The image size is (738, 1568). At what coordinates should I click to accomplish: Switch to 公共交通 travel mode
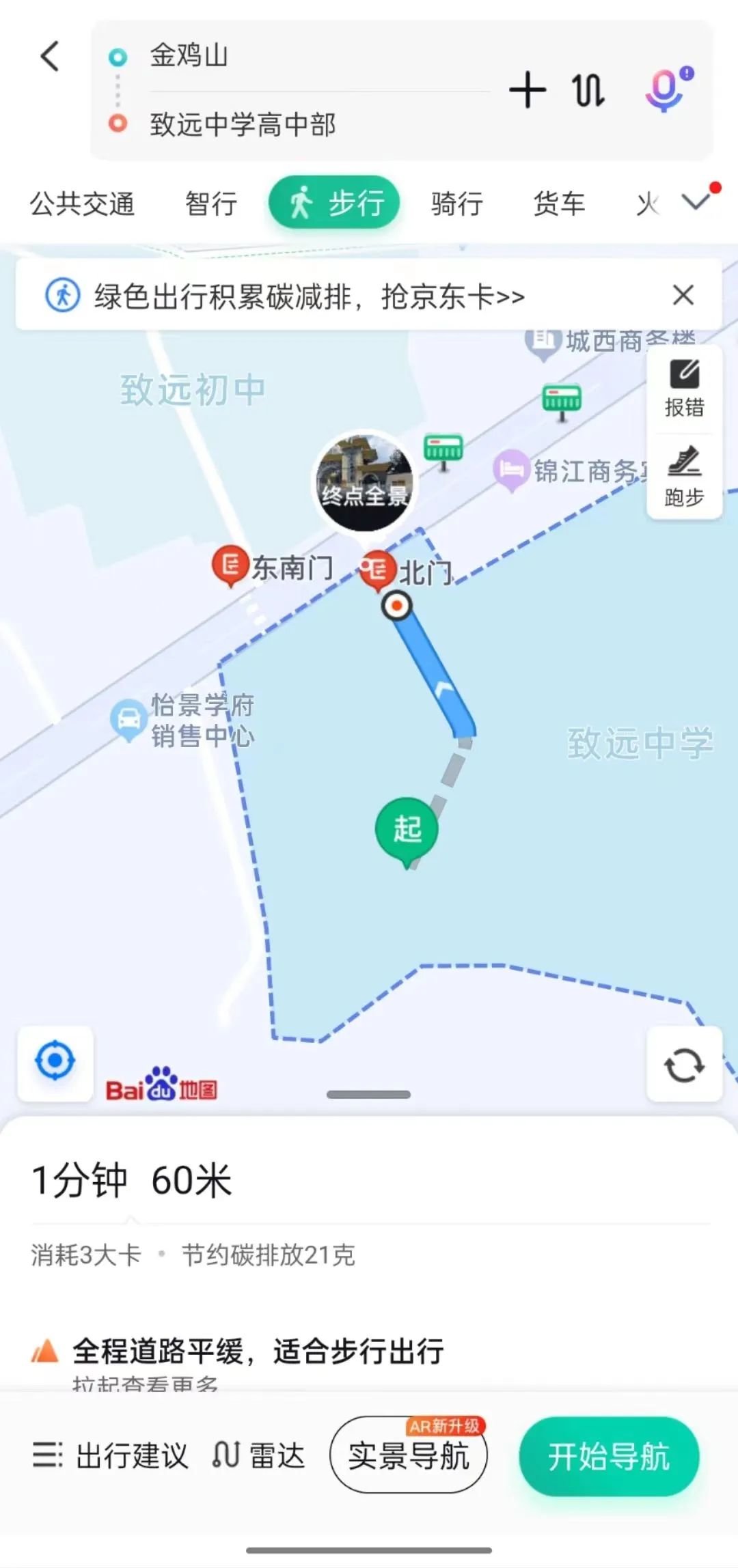pyautogui.click(x=82, y=204)
